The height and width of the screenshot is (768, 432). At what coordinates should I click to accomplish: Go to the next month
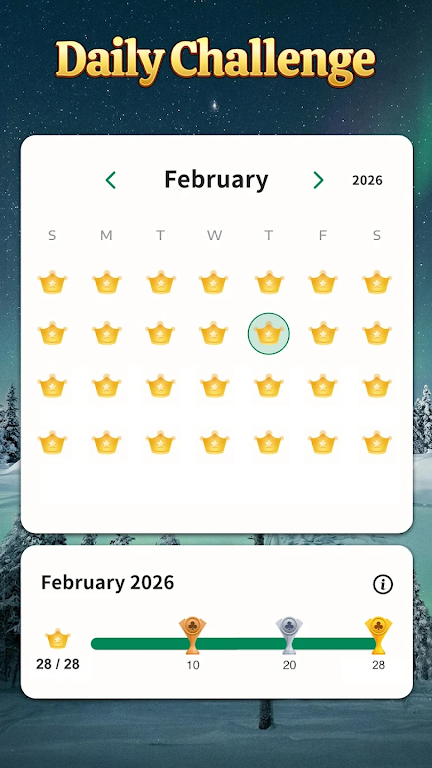pyautogui.click(x=318, y=180)
